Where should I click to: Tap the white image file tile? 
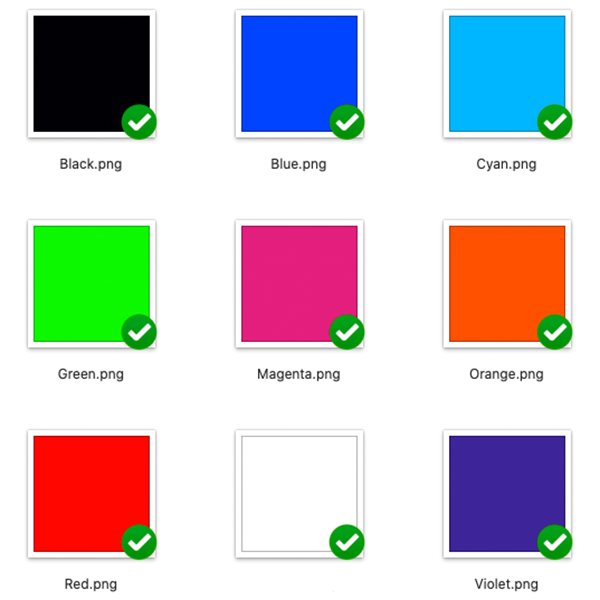299,493
